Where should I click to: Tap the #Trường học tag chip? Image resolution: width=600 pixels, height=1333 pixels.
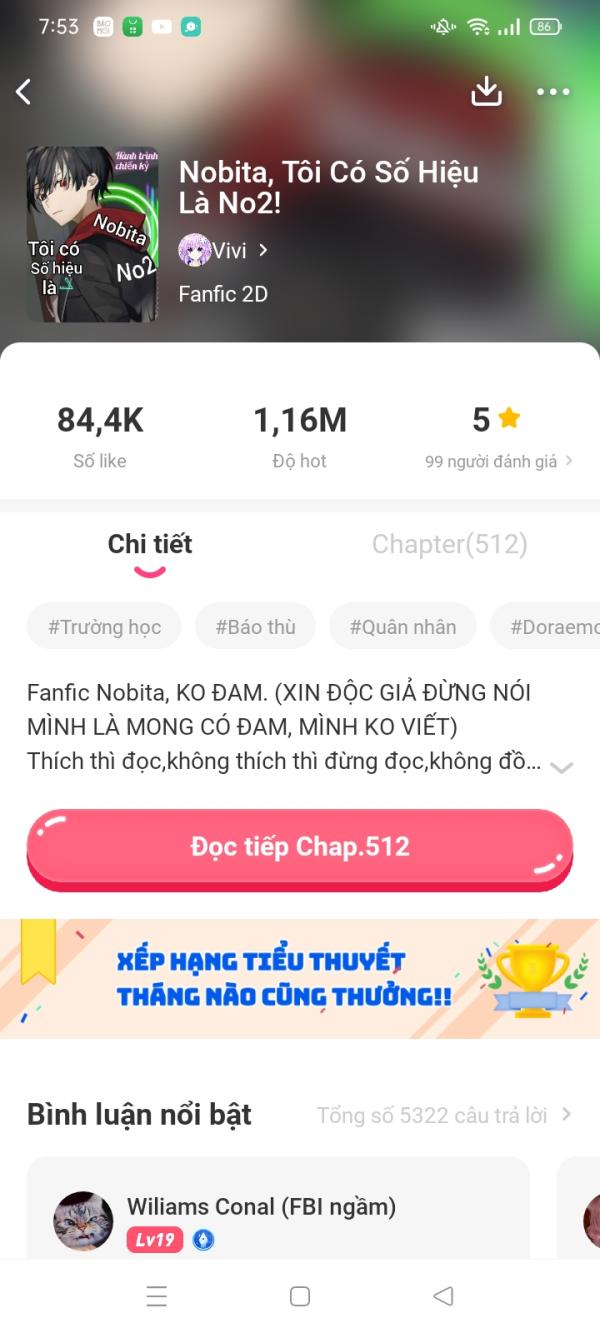coord(104,627)
